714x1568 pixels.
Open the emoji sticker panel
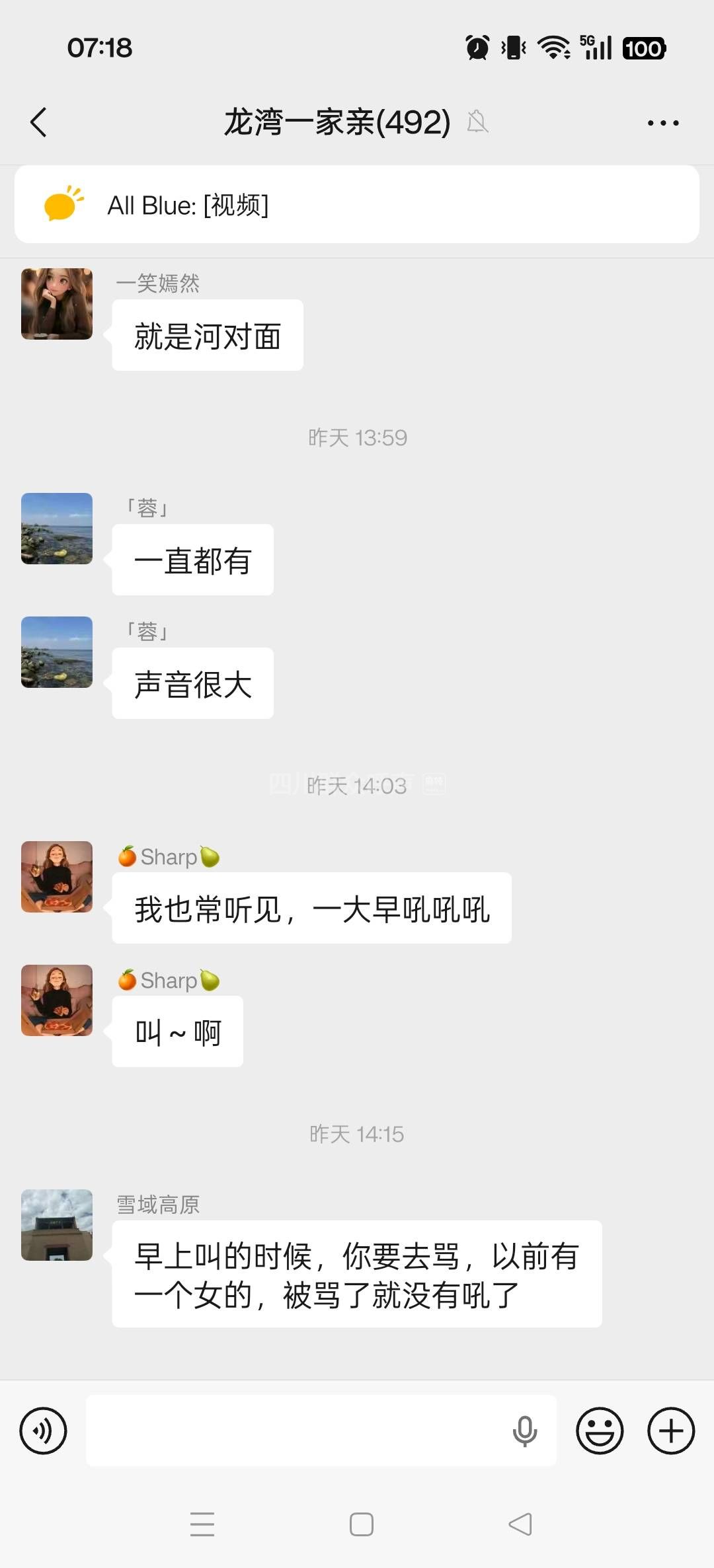click(x=600, y=1431)
